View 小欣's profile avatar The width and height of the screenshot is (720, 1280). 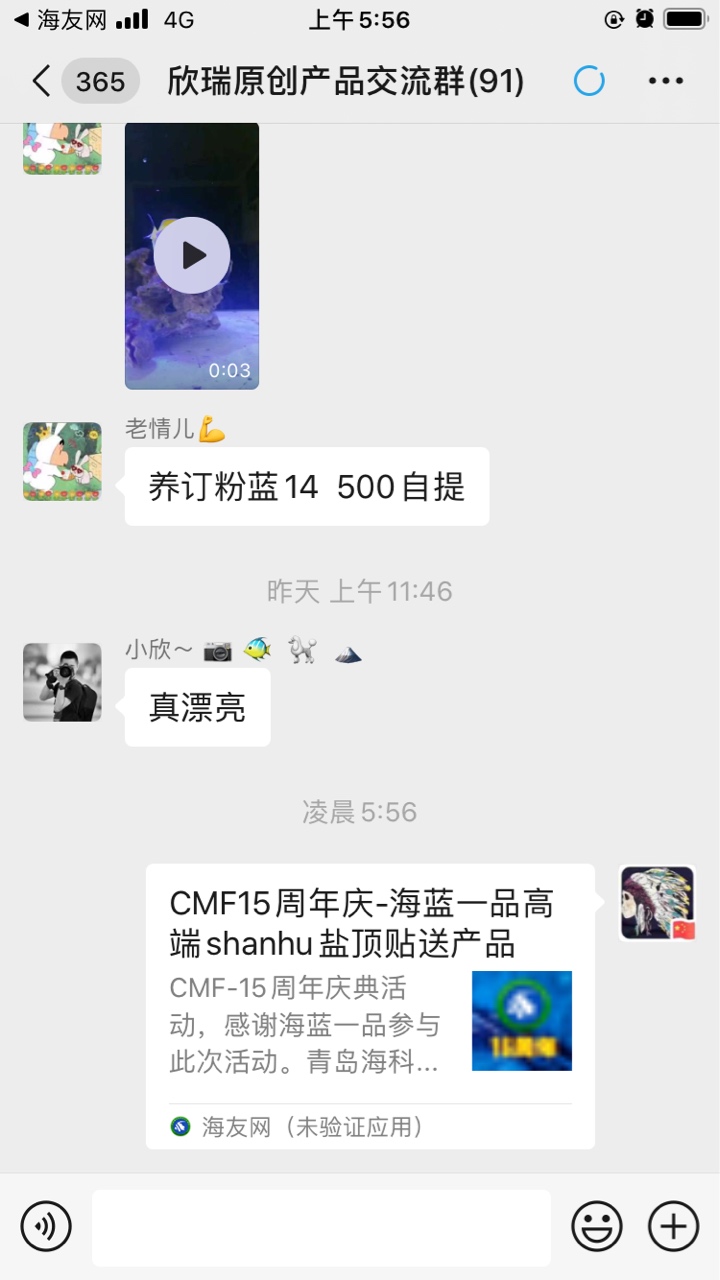[62, 682]
